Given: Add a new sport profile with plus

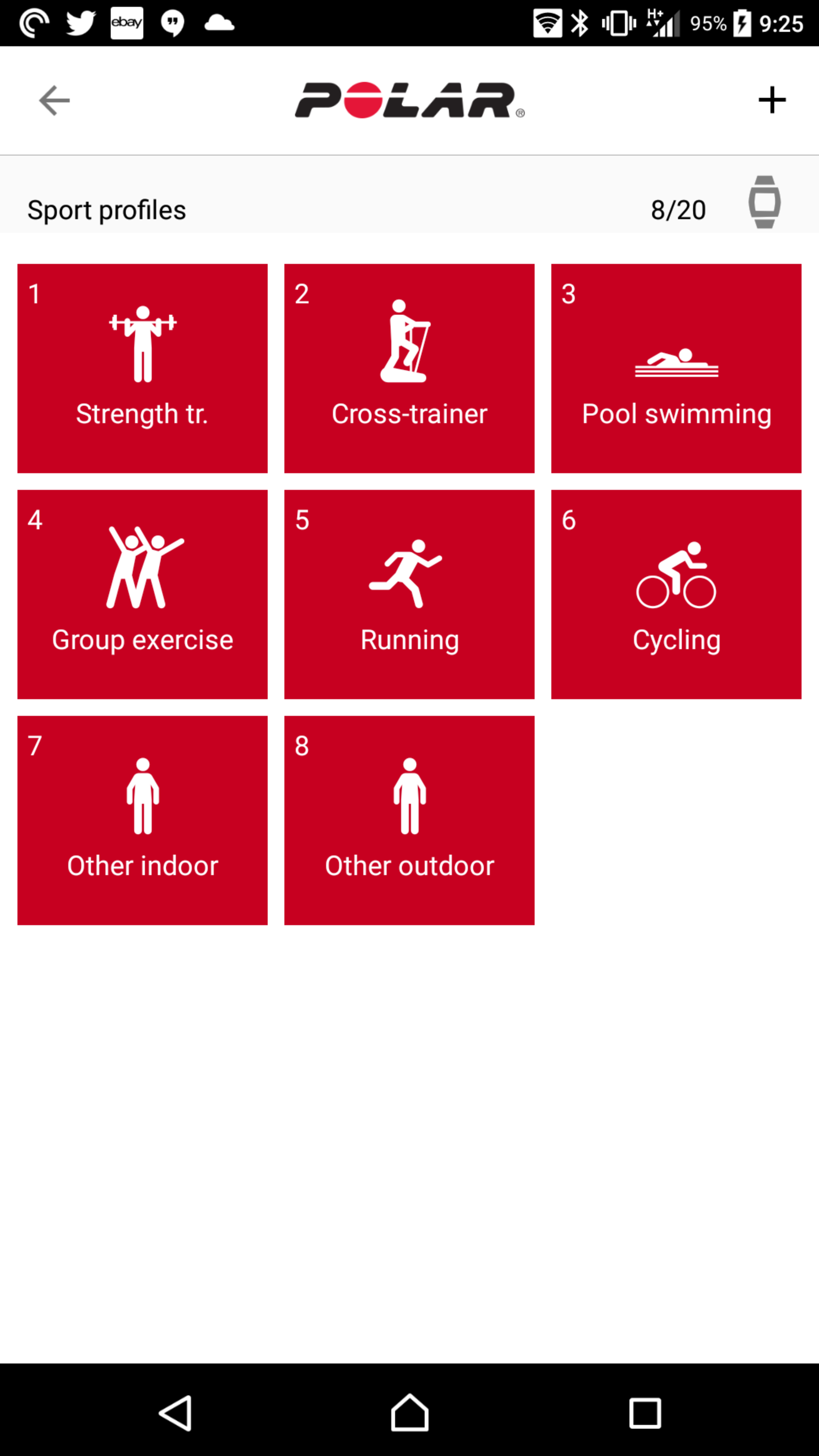Looking at the screenshot, I should coord(772,100).
